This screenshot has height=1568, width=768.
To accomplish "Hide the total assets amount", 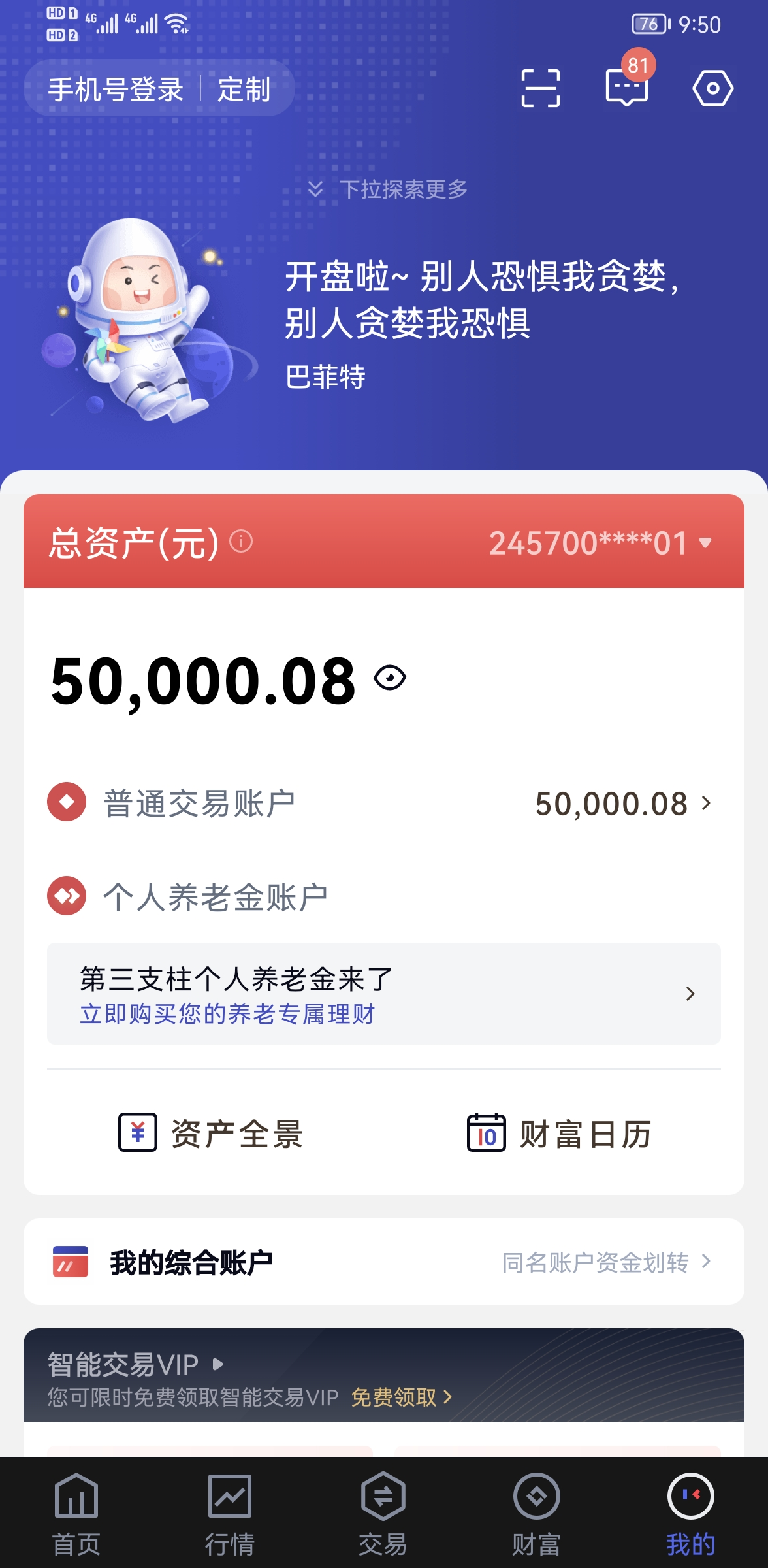I will click(390, 678).
